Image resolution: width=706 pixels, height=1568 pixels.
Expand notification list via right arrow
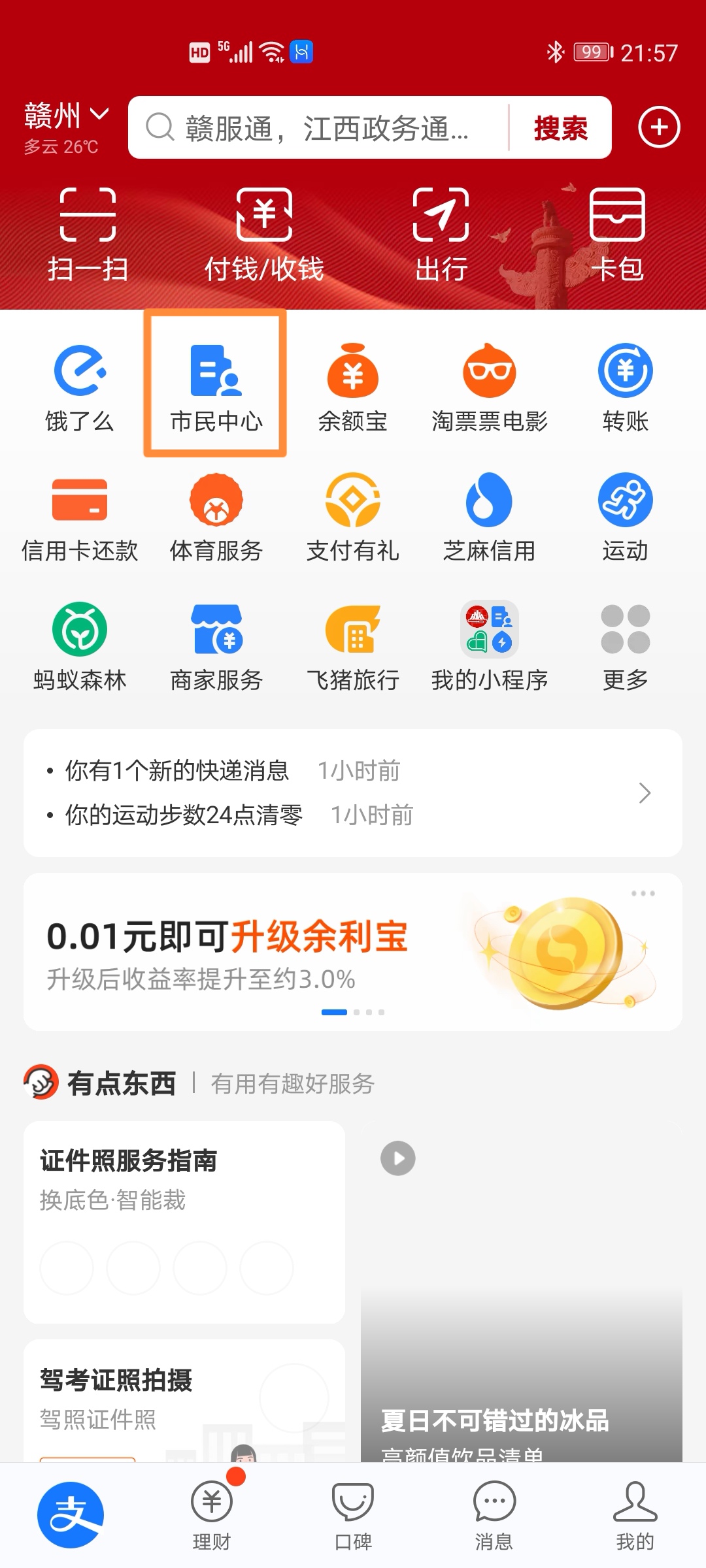(644, 792)
